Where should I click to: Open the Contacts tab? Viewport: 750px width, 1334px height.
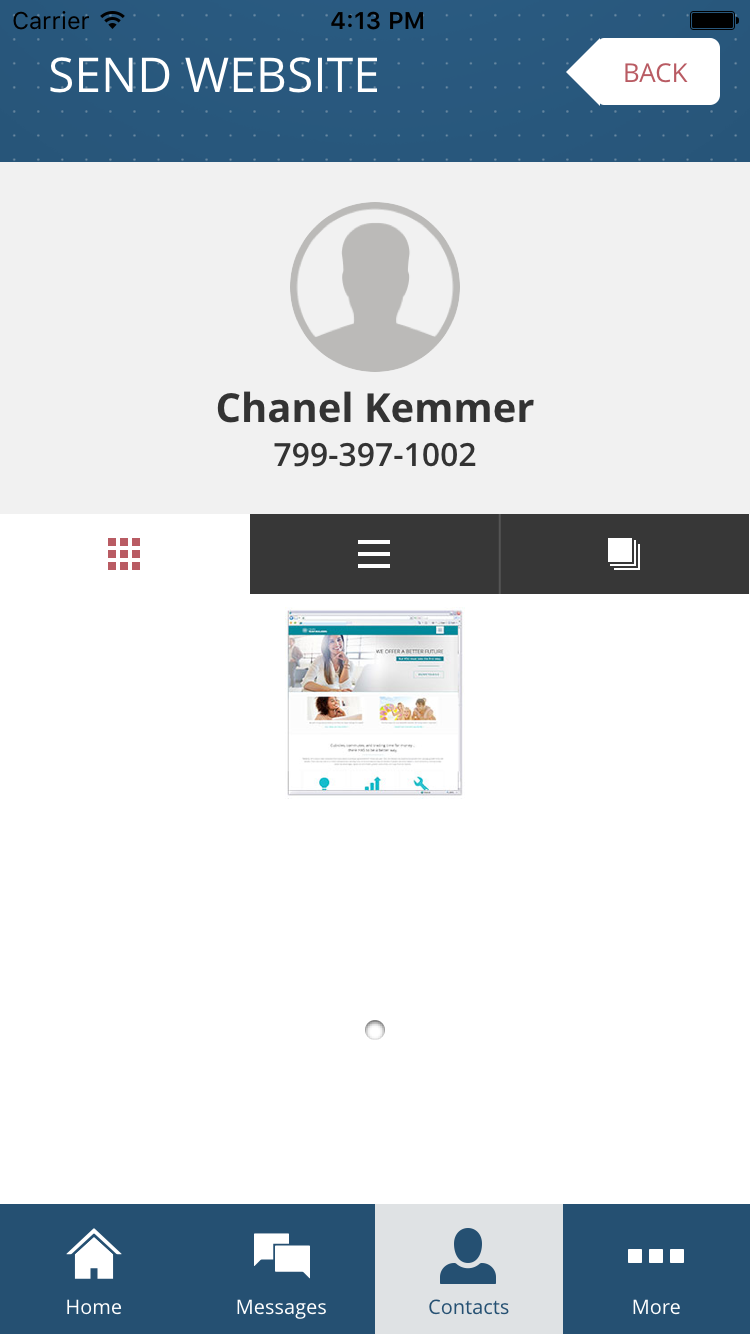tap(468, 1269)
